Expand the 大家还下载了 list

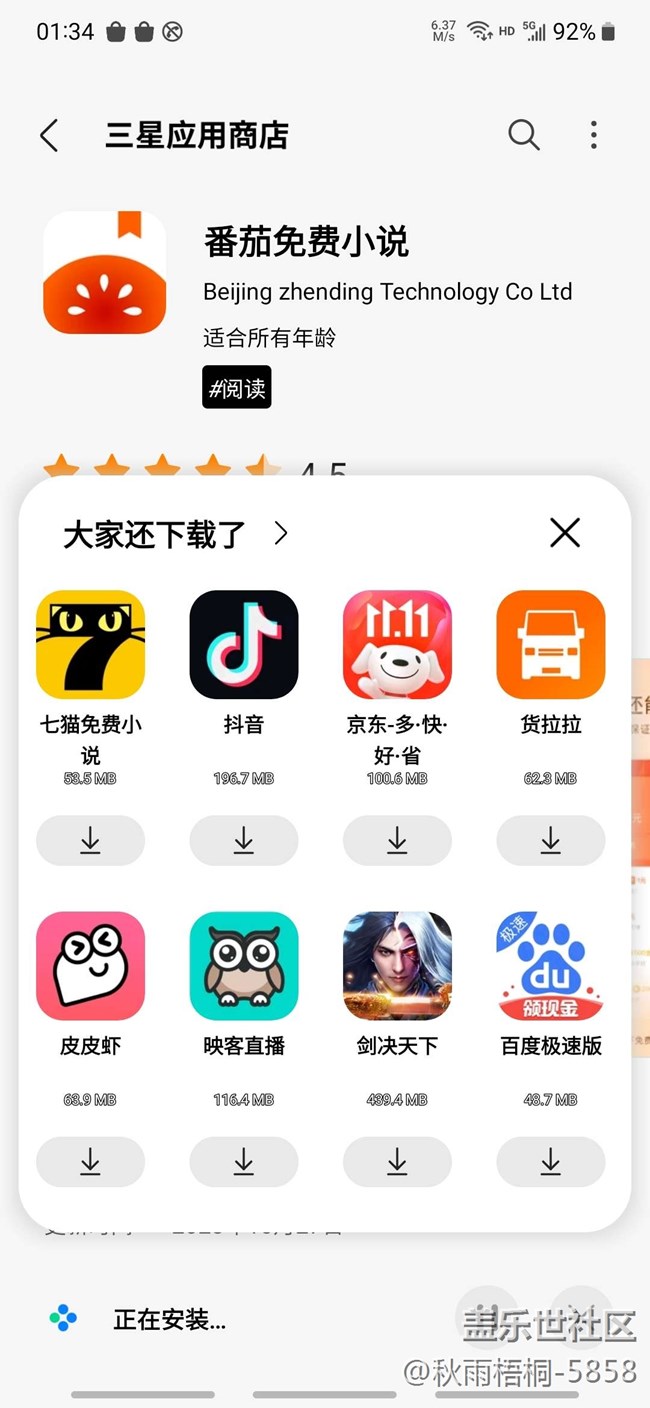pyautogui.click(x=281, y=533)
